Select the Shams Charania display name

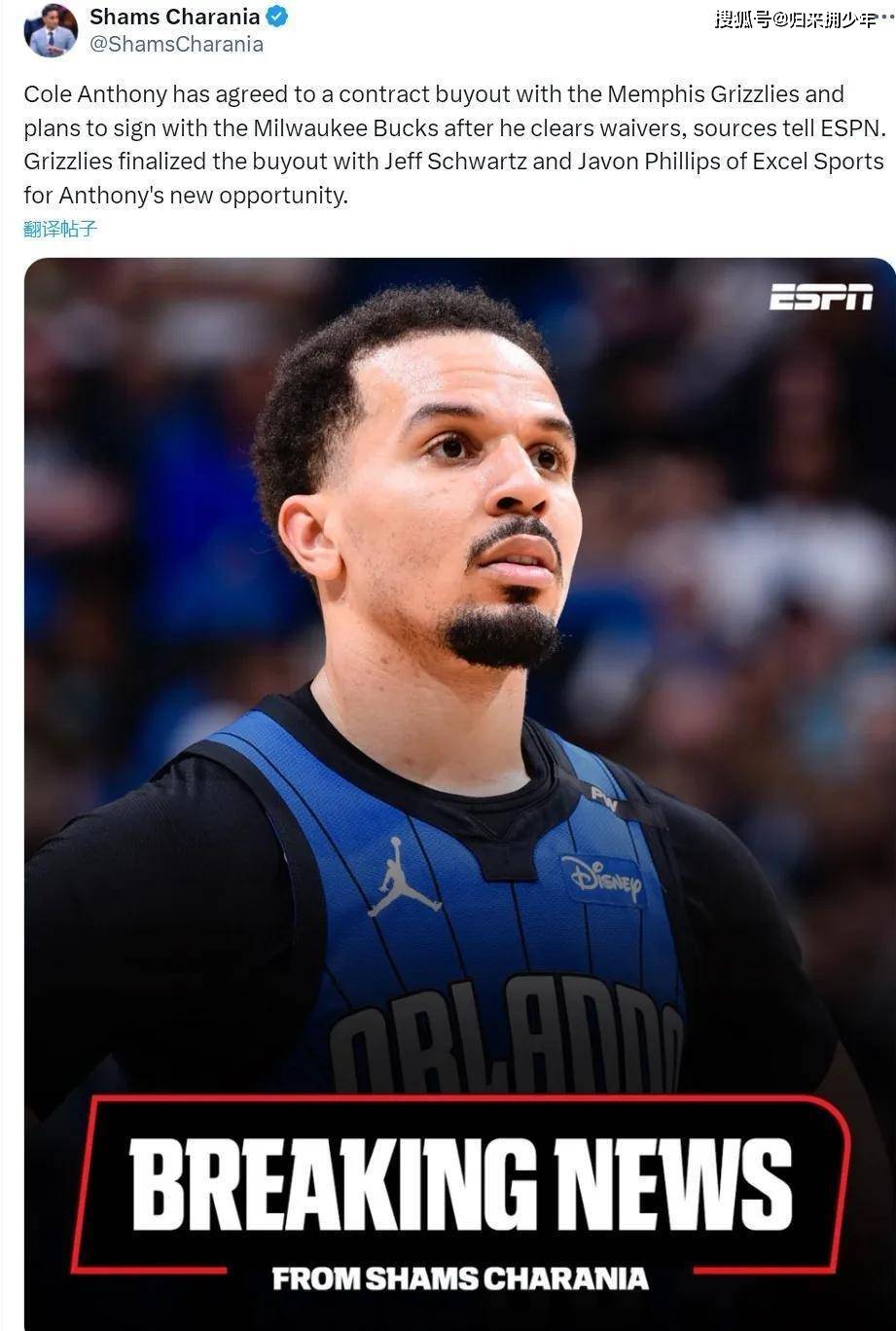click(173, 16)
